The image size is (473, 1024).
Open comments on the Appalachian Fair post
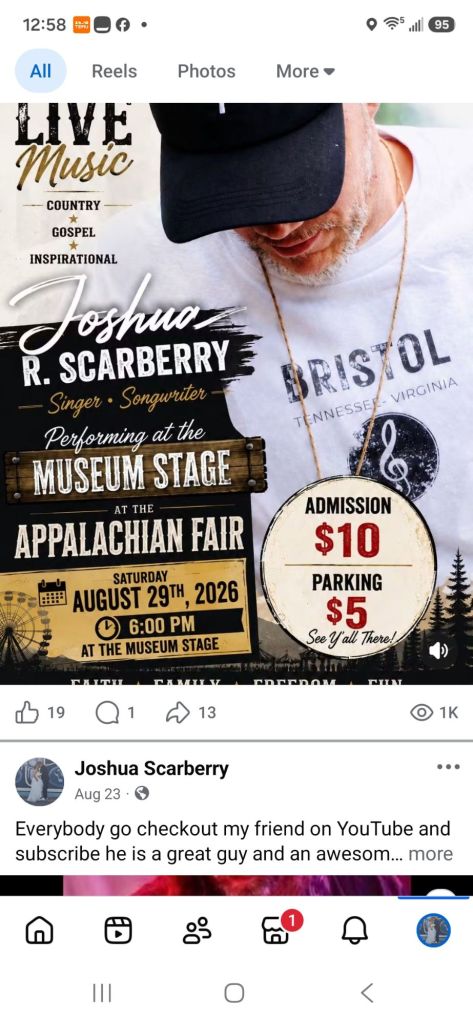coord(115,712)
